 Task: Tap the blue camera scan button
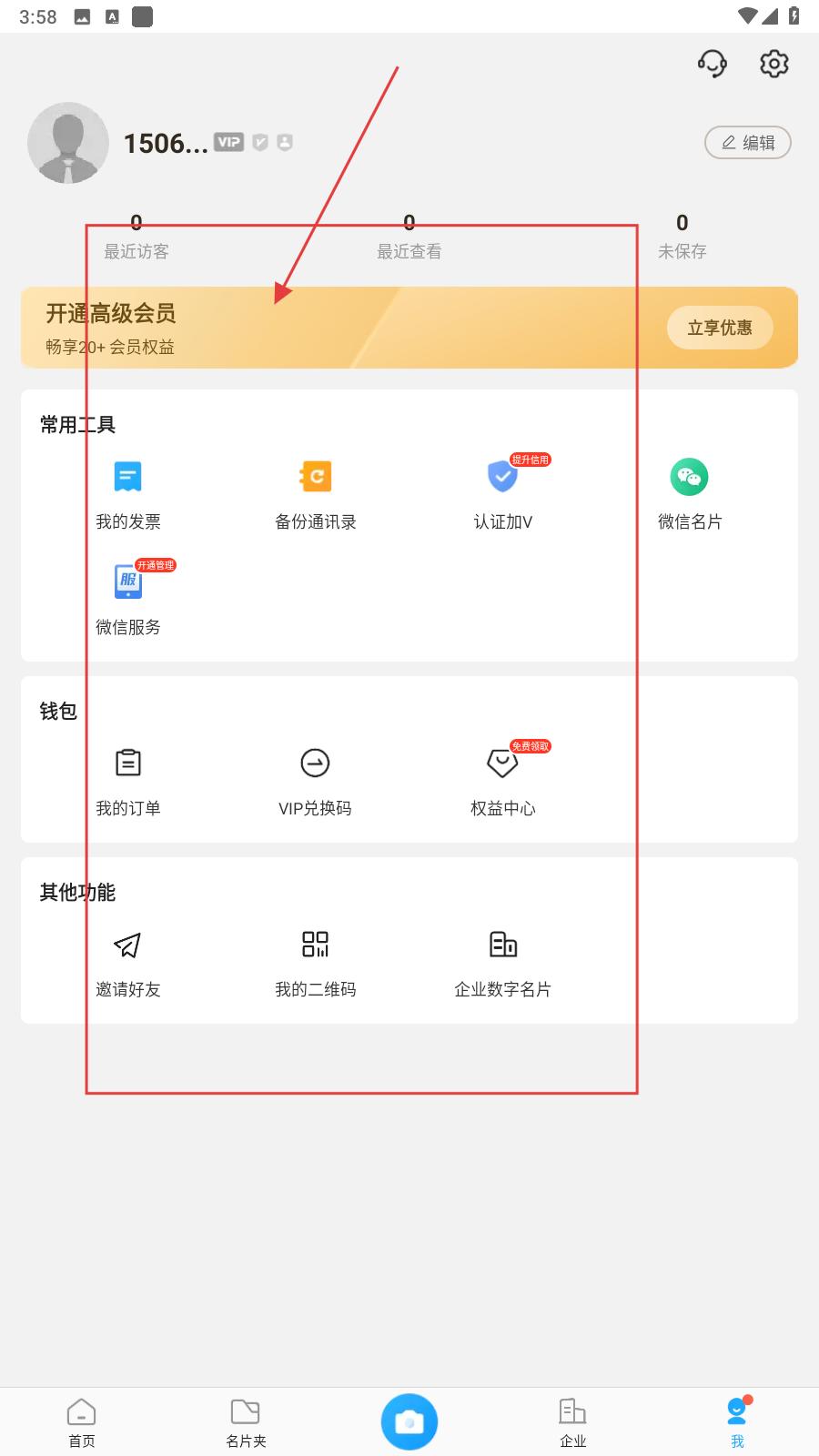pos(409,1421)
